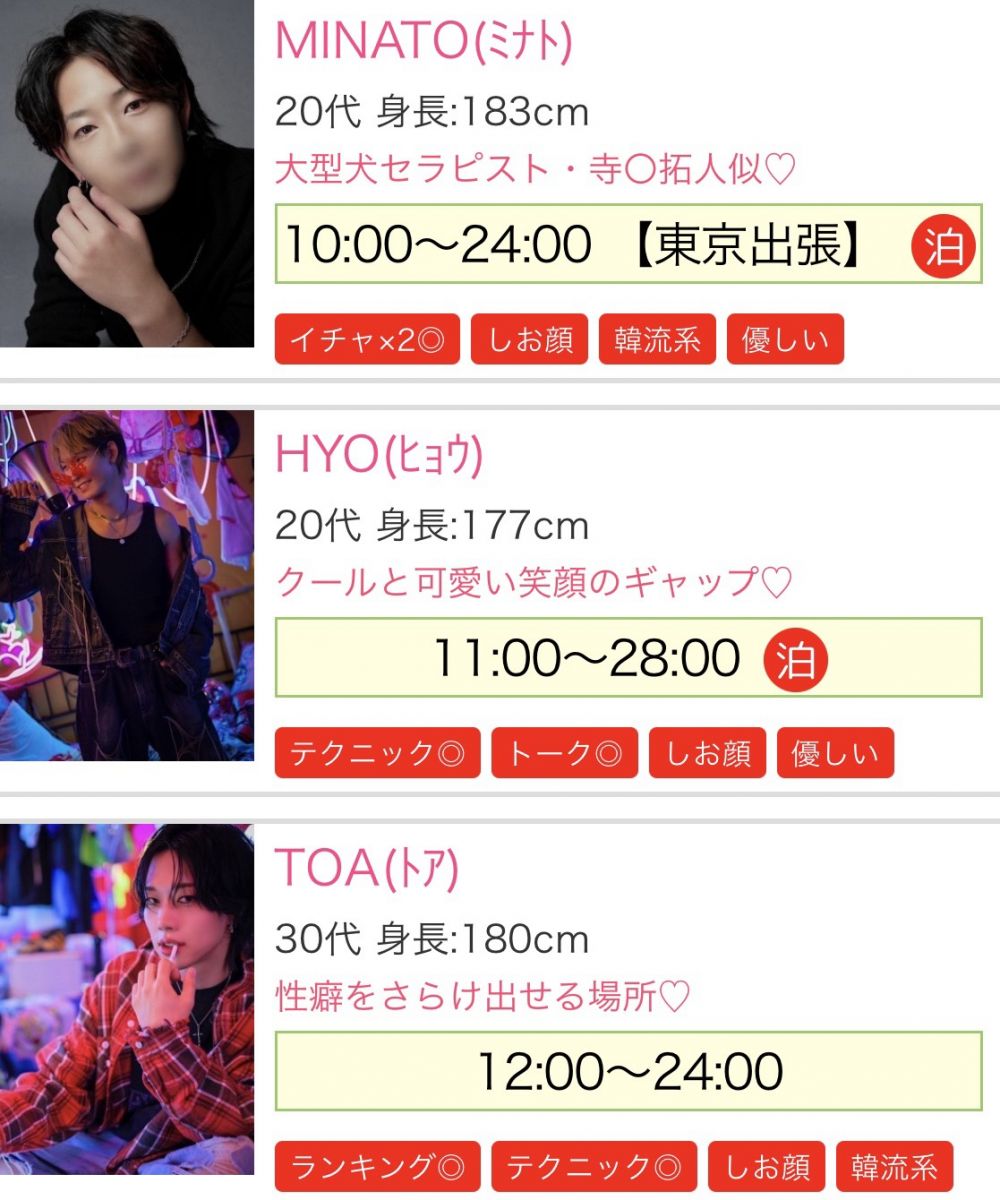1000x1200 pixels.
Task: Open HYO's profile photo
Action: point(127,586)
